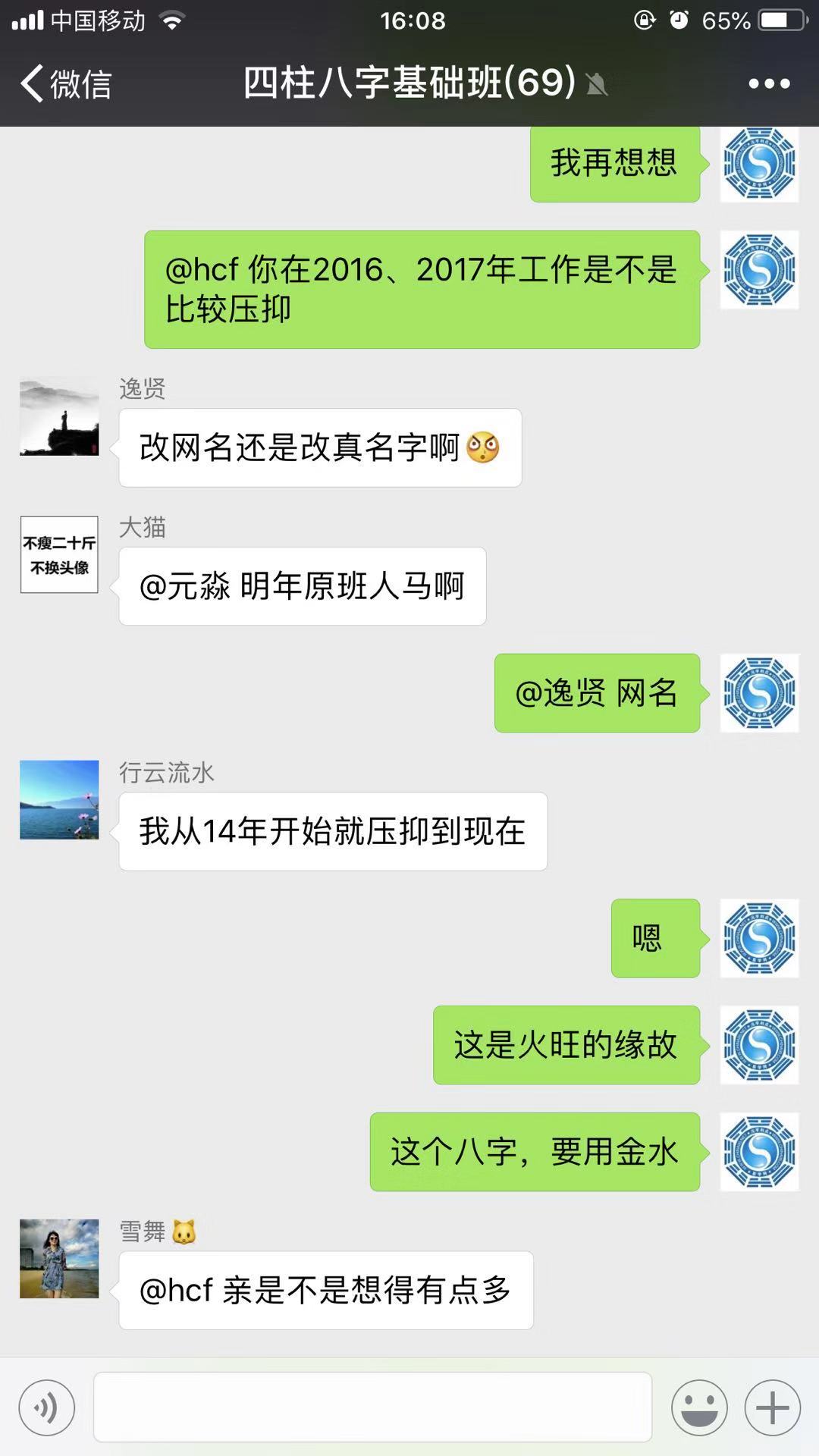
Task: Open the plus attachment menu
Action: coord(772,1408)
